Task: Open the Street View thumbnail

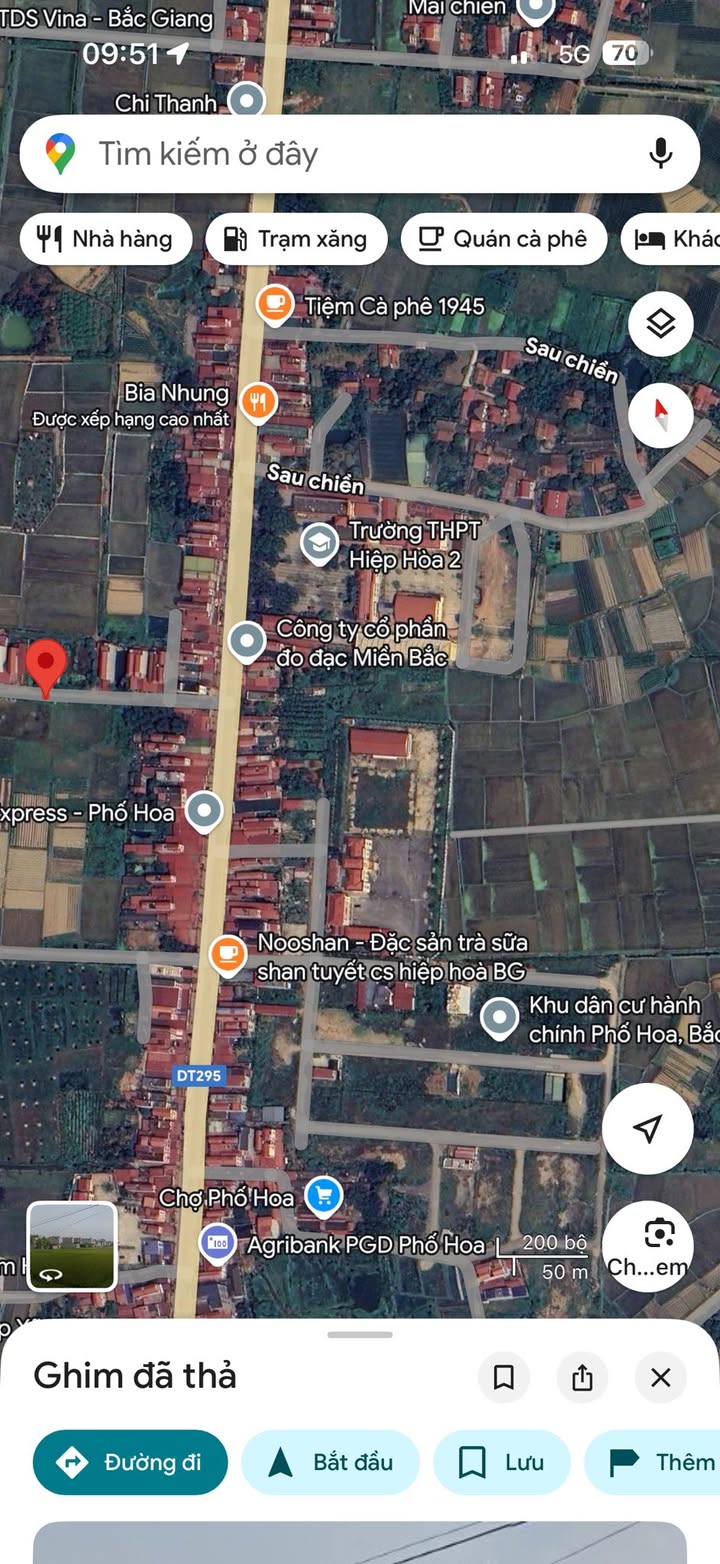Action: pyautogui.click(x=72, y=1246)
